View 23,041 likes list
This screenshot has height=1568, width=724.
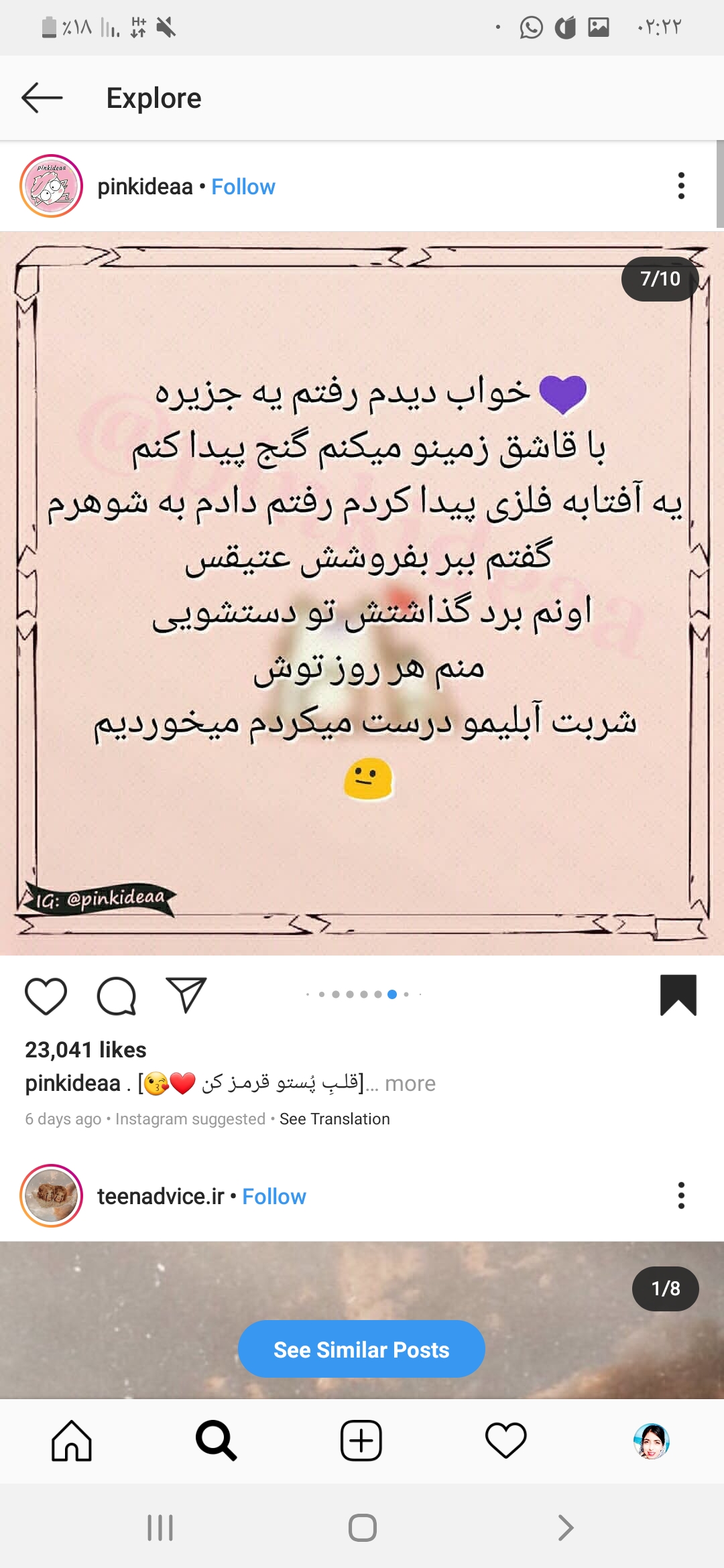click(86, 1050)
